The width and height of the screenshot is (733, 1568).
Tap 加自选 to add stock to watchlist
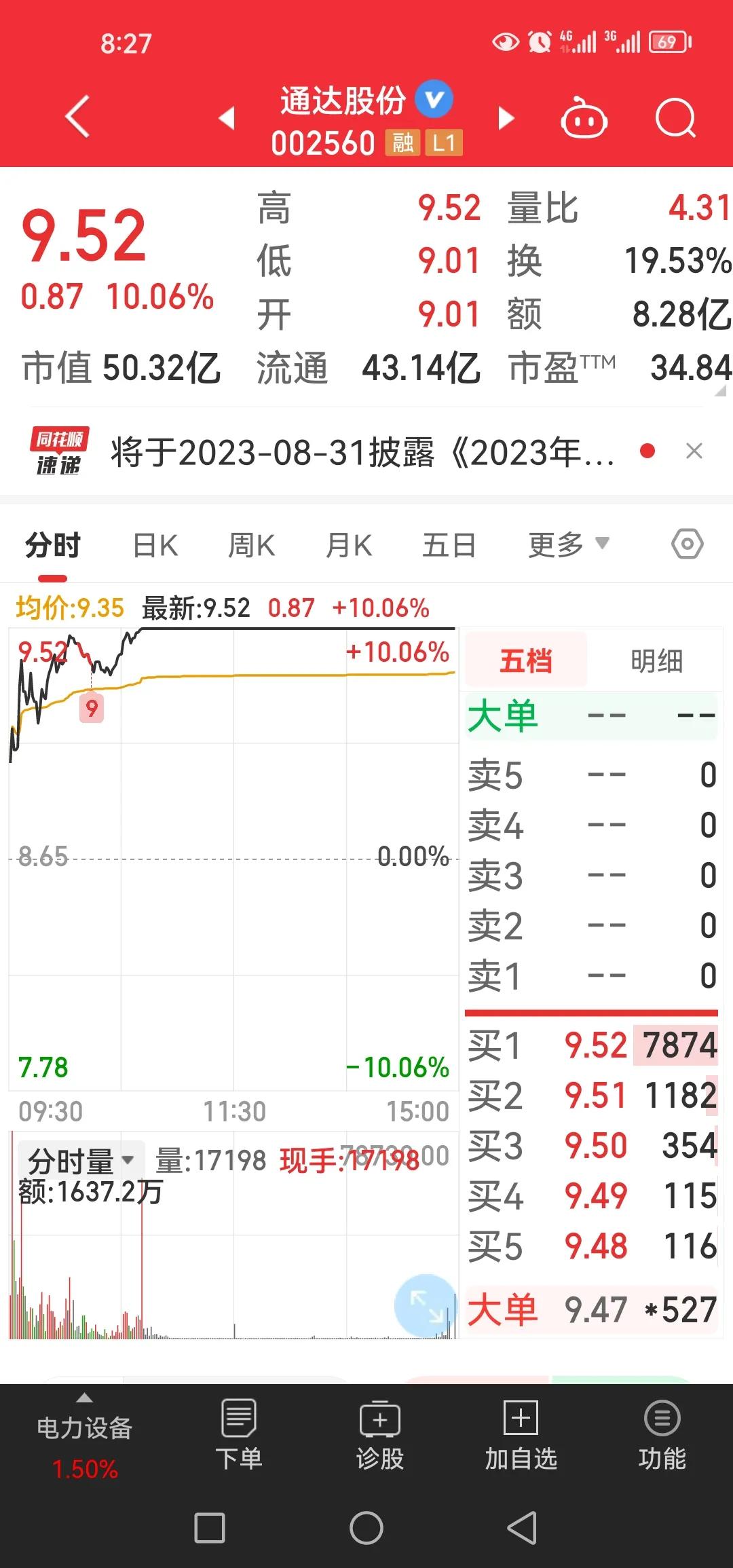pos(521,1439)
